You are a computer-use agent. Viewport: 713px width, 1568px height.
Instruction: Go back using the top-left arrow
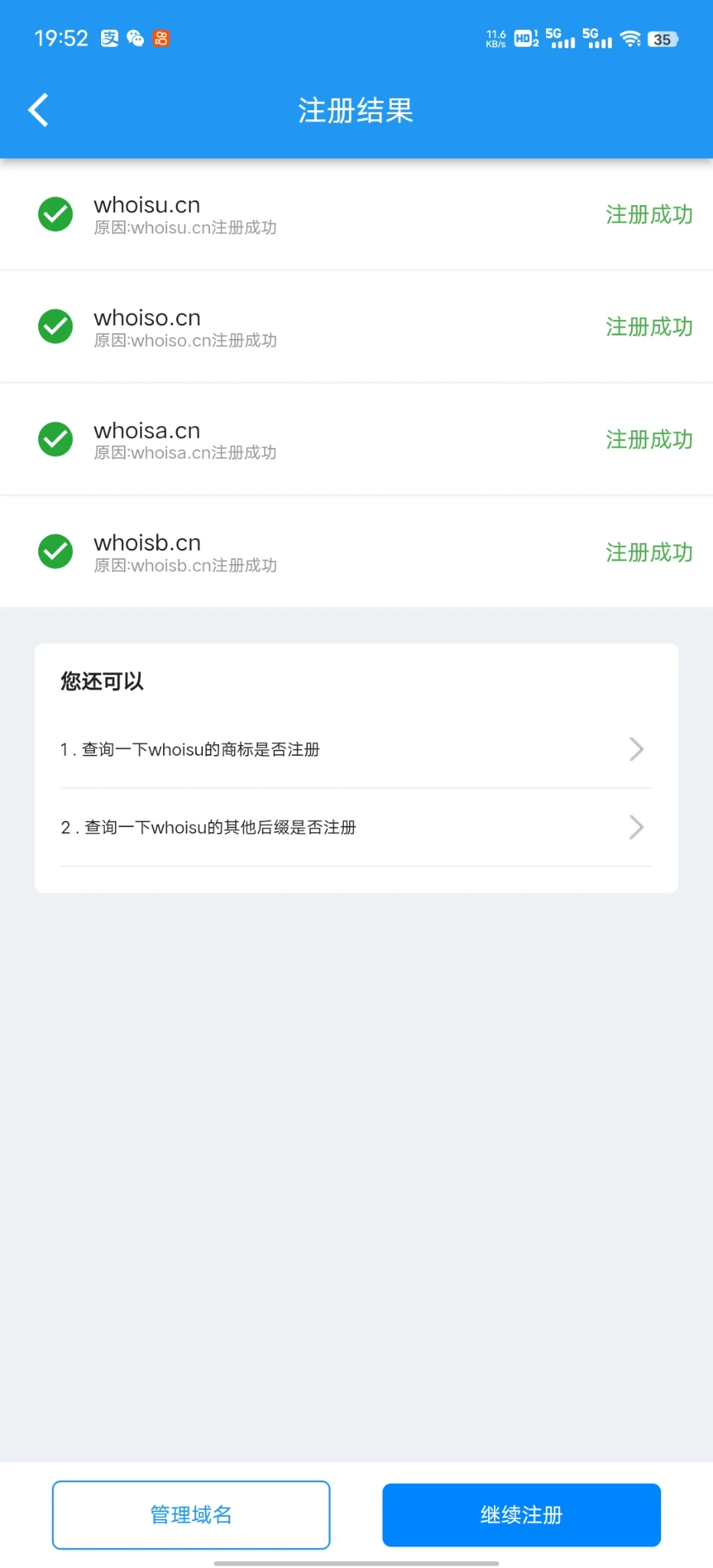tap(38, 110)
